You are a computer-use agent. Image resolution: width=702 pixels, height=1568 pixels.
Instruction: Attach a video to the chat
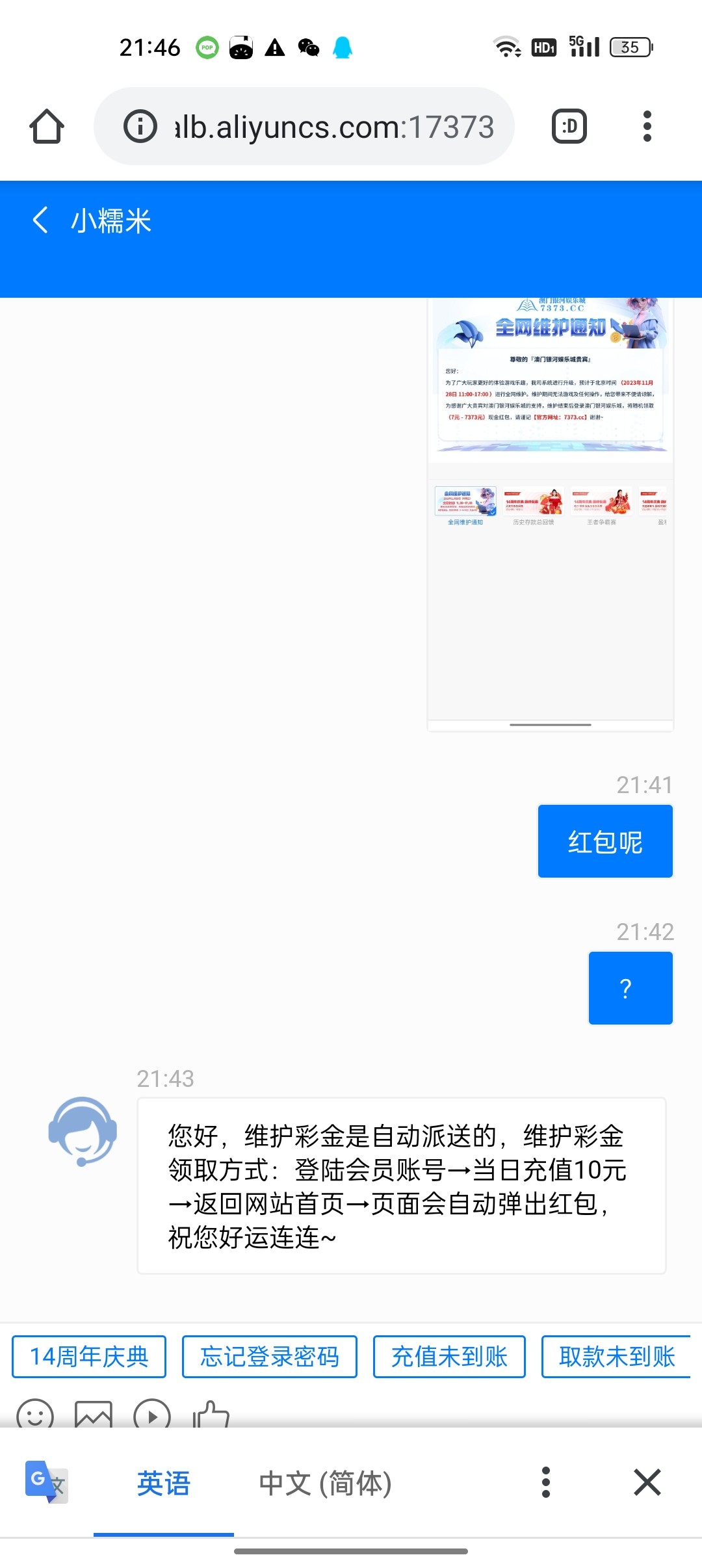click(x=152, y=1413)
